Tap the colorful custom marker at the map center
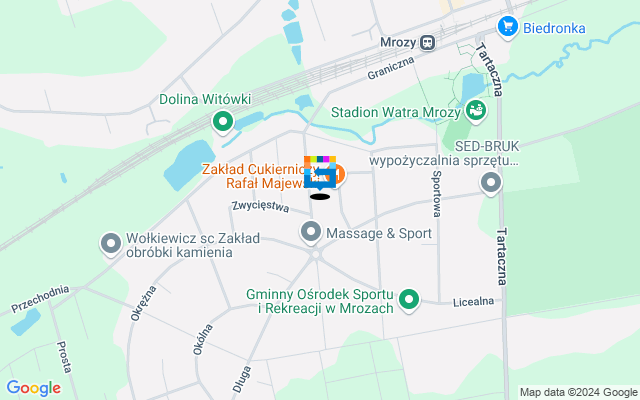 pos(319,172)
